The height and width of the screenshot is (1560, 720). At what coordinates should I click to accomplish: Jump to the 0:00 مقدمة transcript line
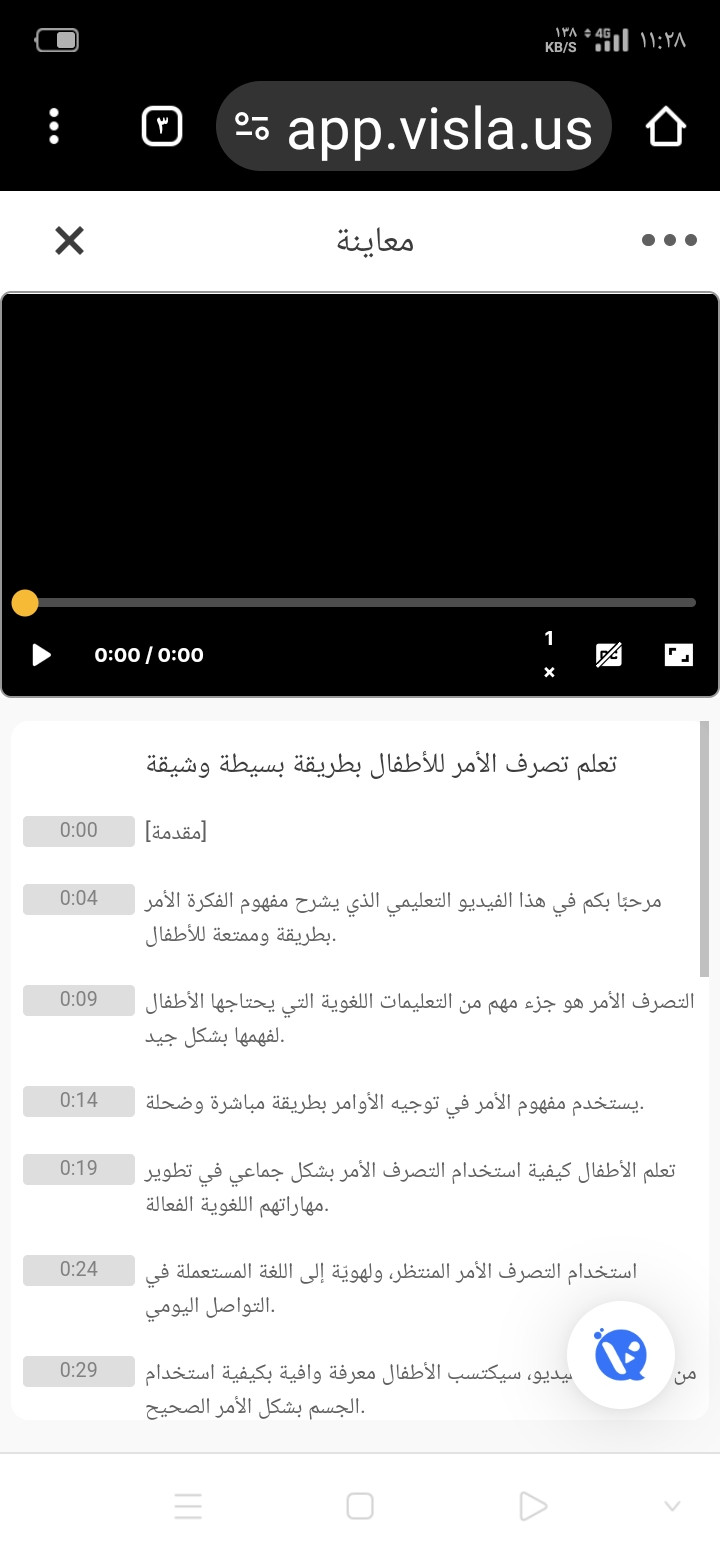point(79,830)
